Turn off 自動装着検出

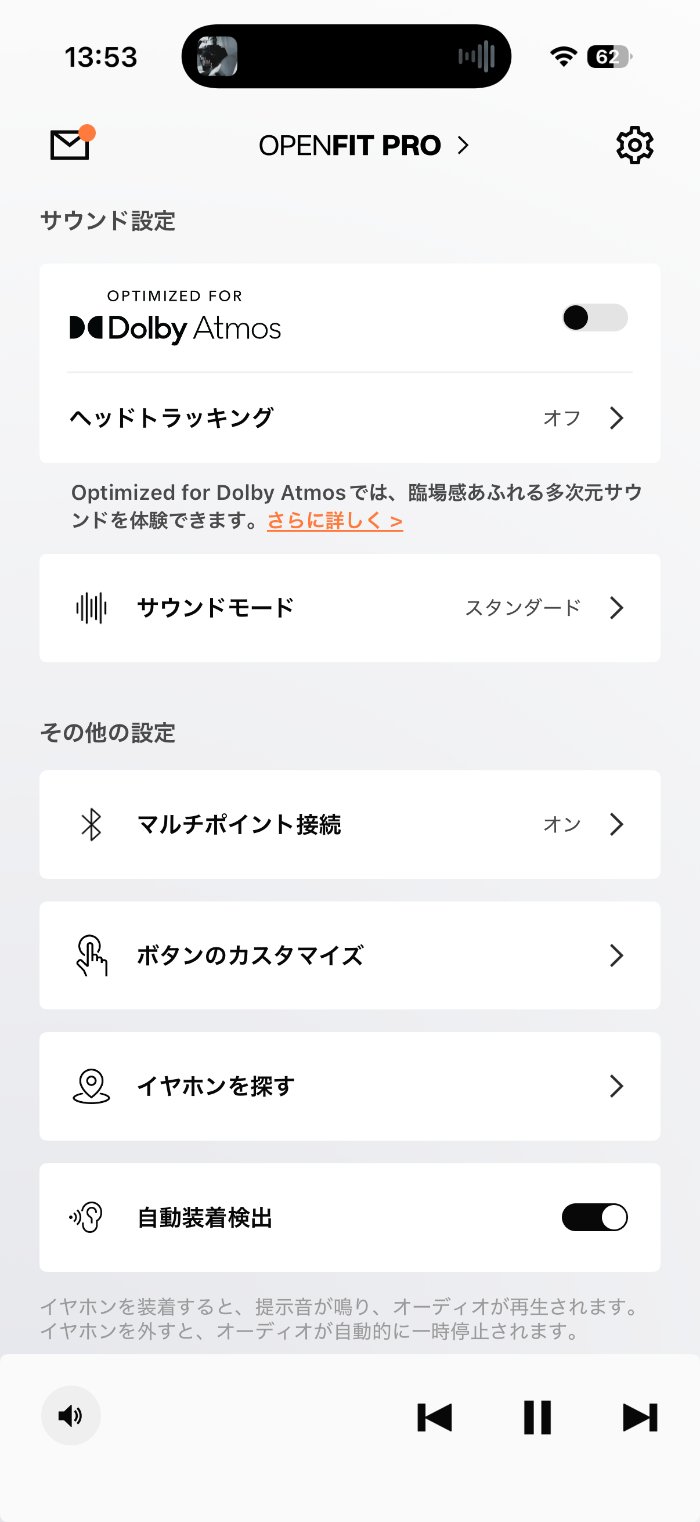click(595, 1217)
